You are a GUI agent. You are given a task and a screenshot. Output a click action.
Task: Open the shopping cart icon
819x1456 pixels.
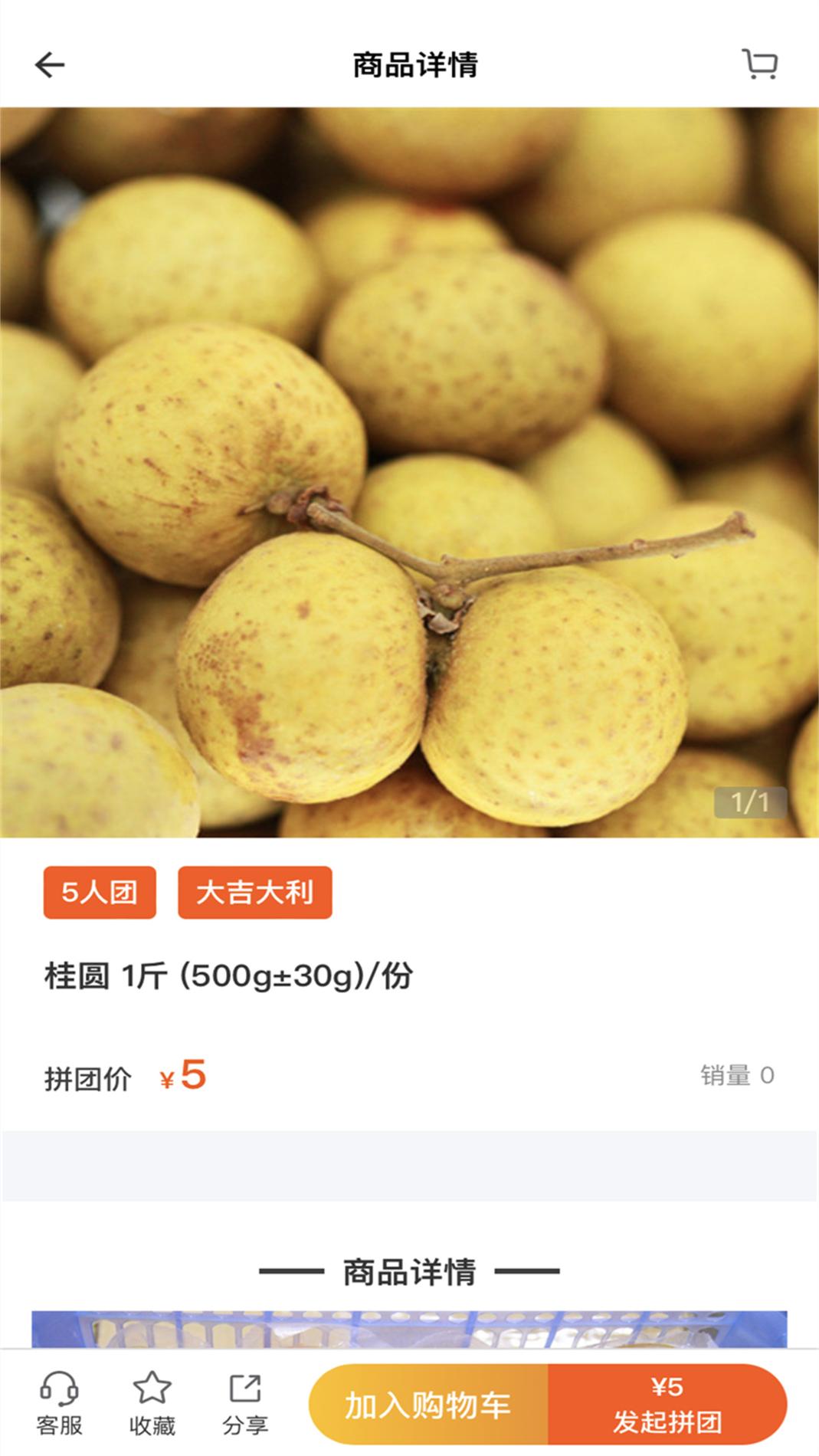[759, 66]
